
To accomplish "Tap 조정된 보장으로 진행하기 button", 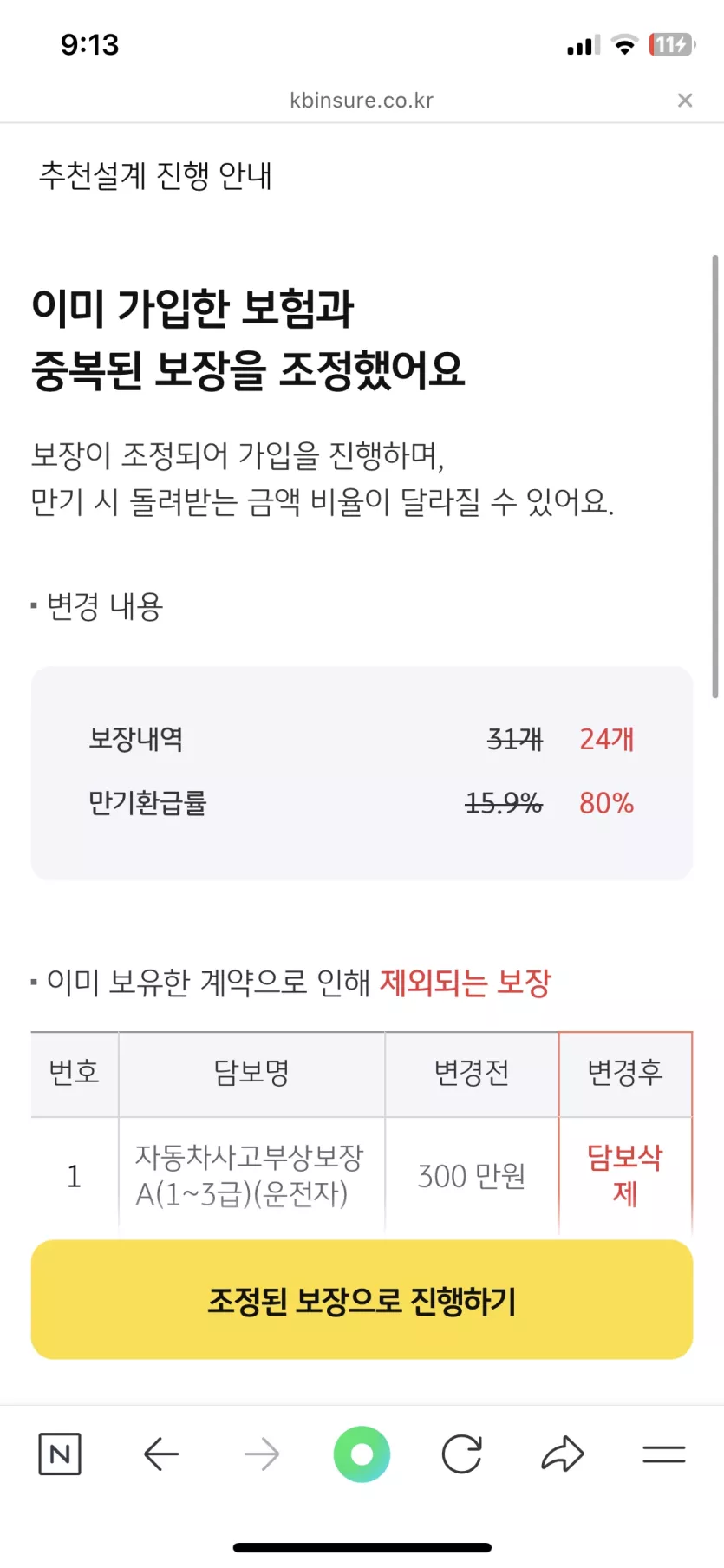I will [x=362, y=1299].
